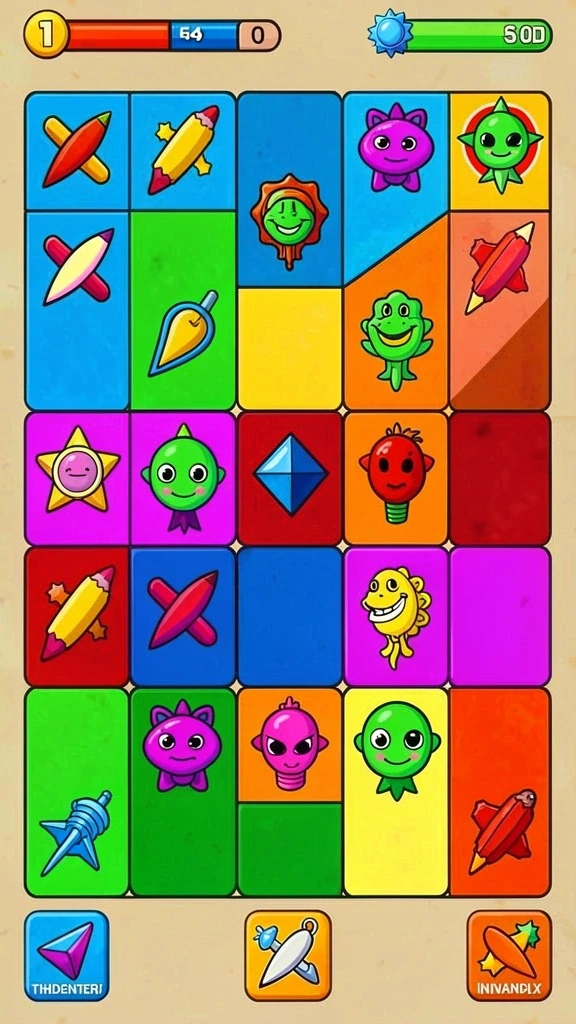Tap the pink-faced yellow star tile
The height and width of the screenshot is (1024, 576).
(x=78, y=479)
